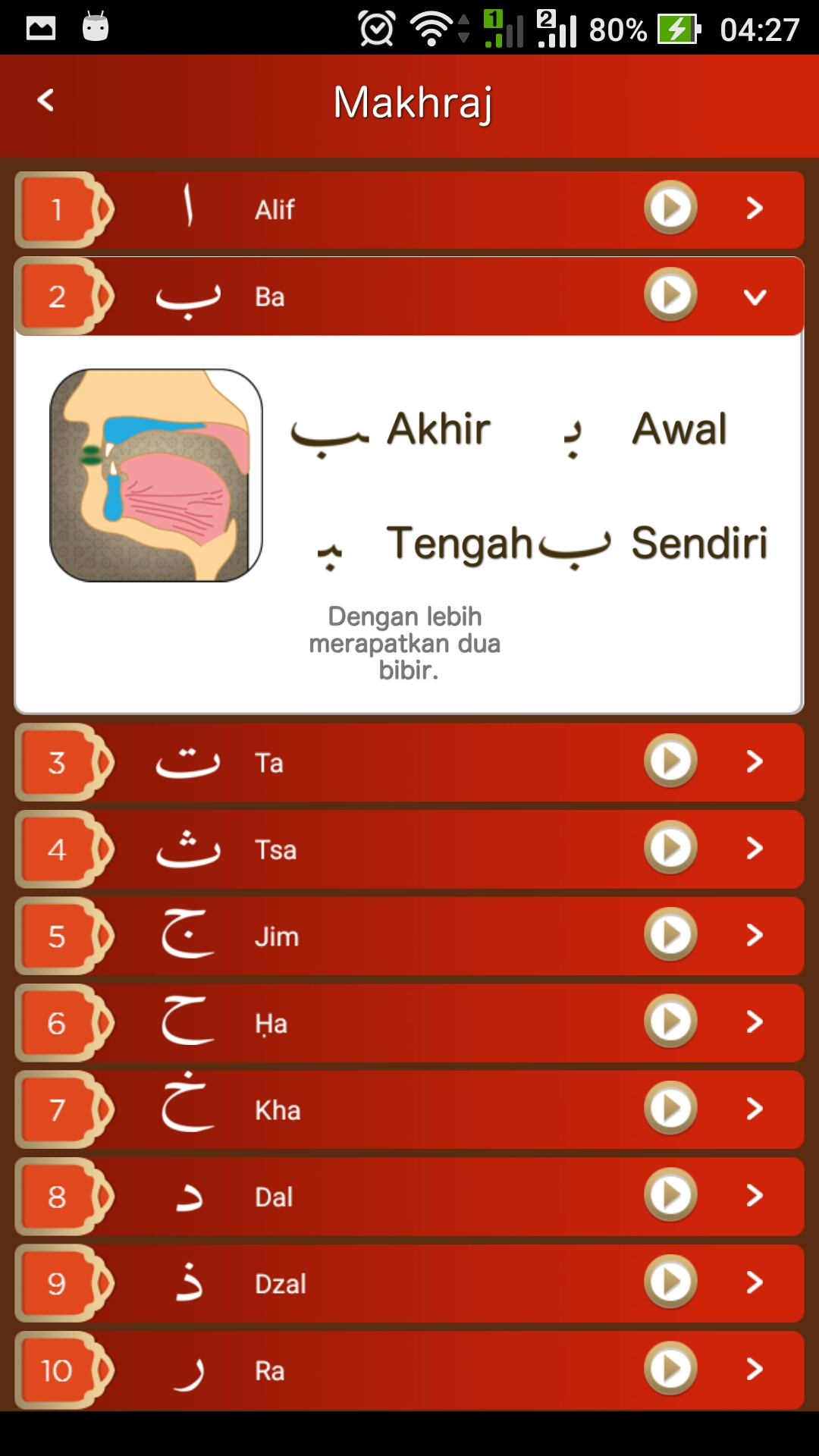Expand the Dal letter row
This screenshot has width=819, height=1456.
754,1195
